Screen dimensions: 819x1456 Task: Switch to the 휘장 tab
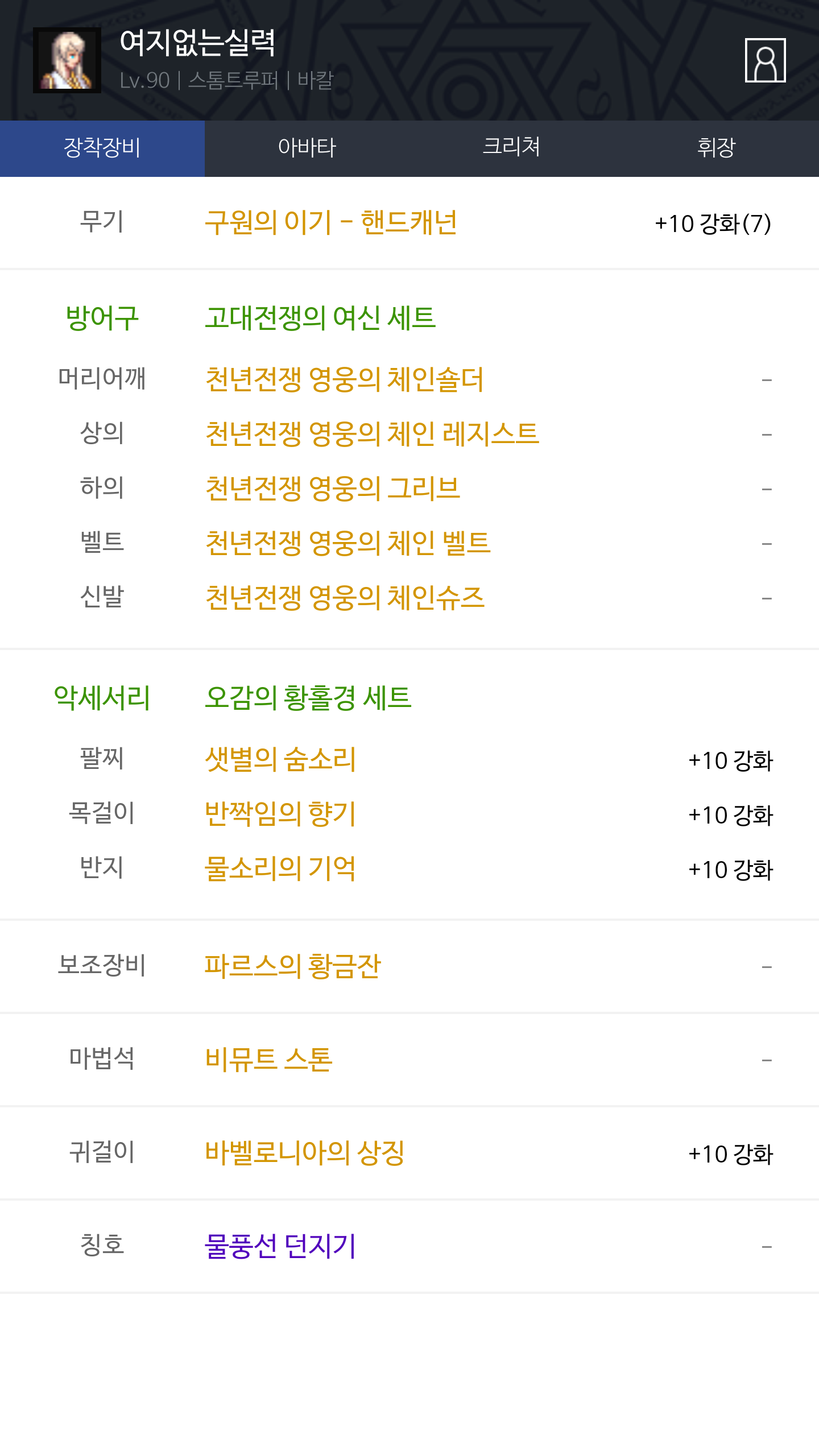[717, 148]
